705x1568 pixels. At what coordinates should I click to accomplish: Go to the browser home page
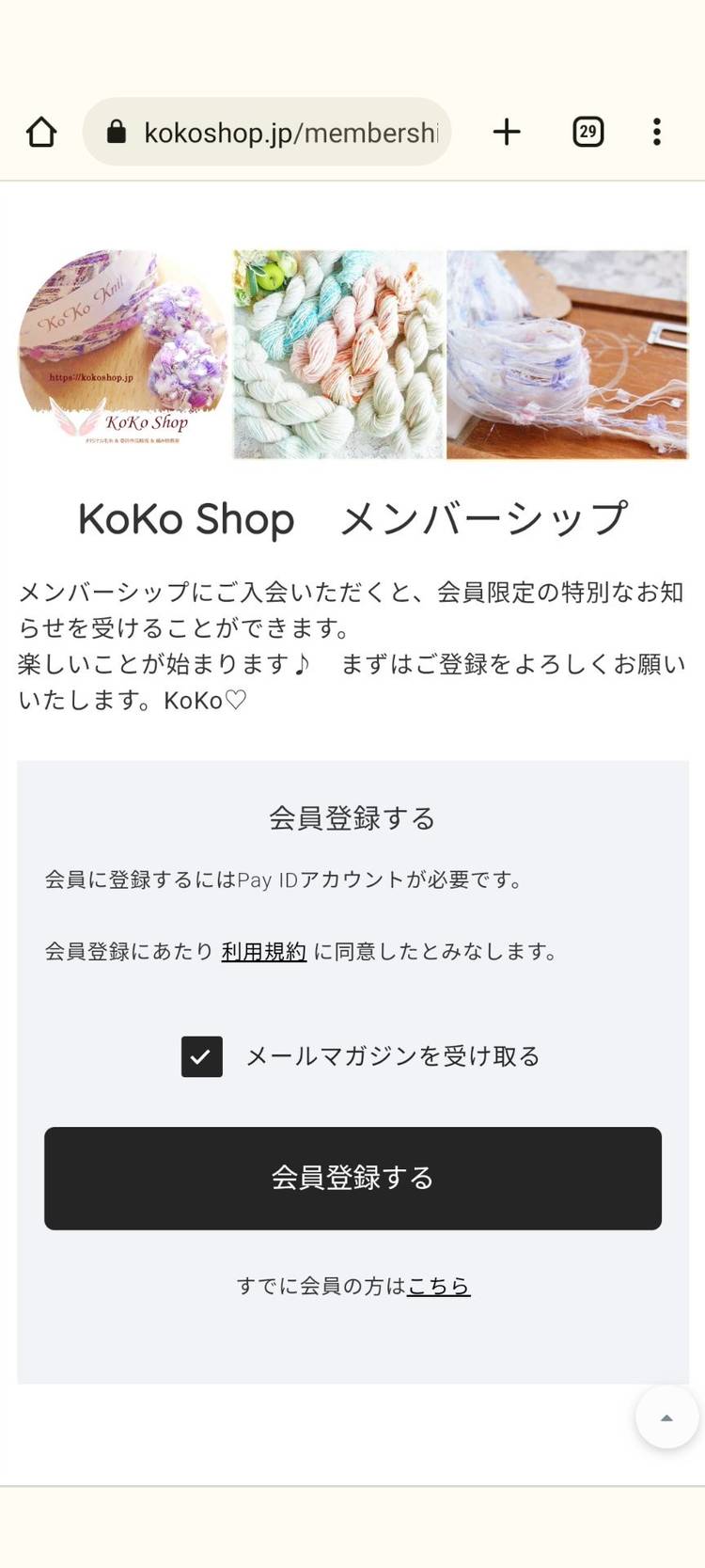click(x=41, y=132)
